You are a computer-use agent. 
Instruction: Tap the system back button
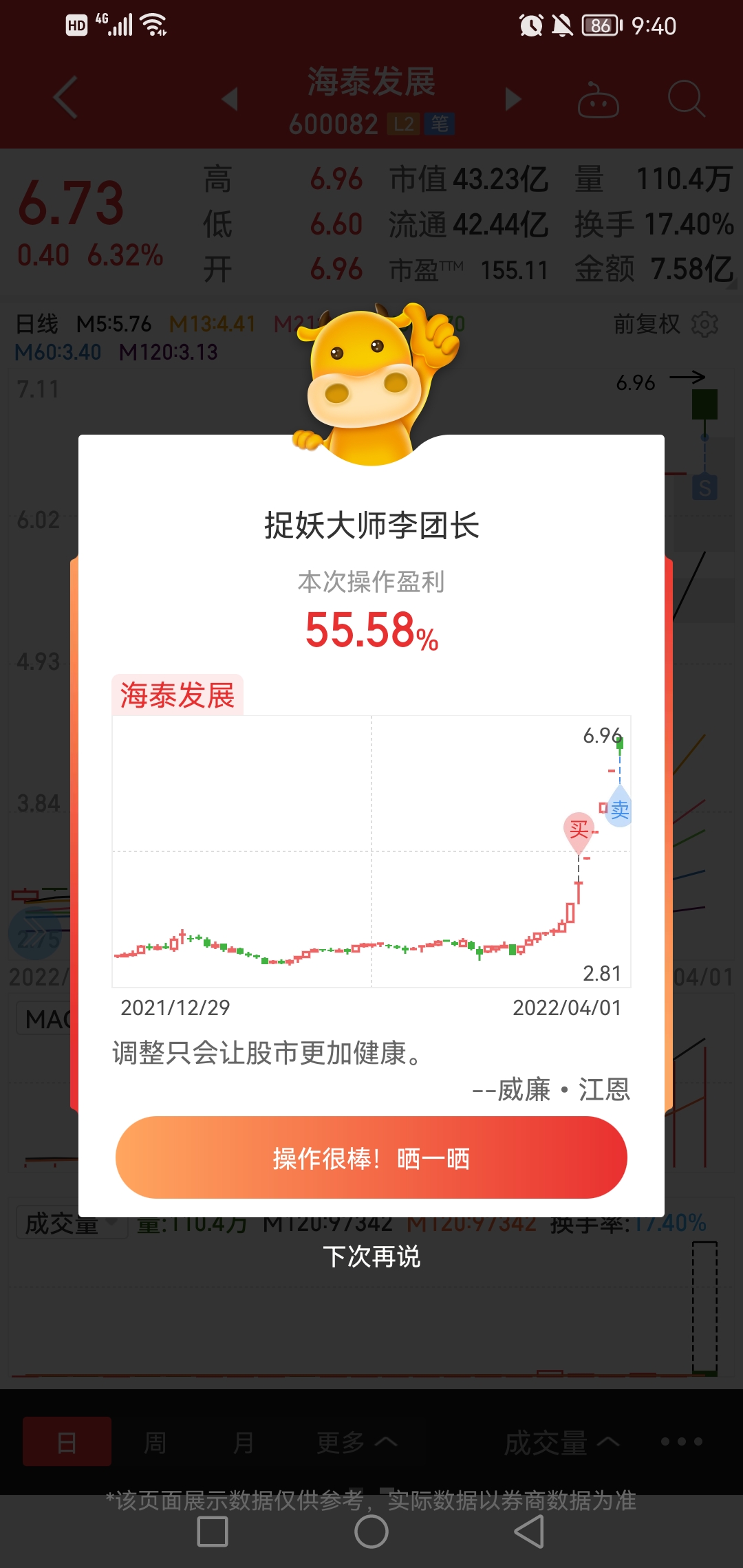(529, 1532)
